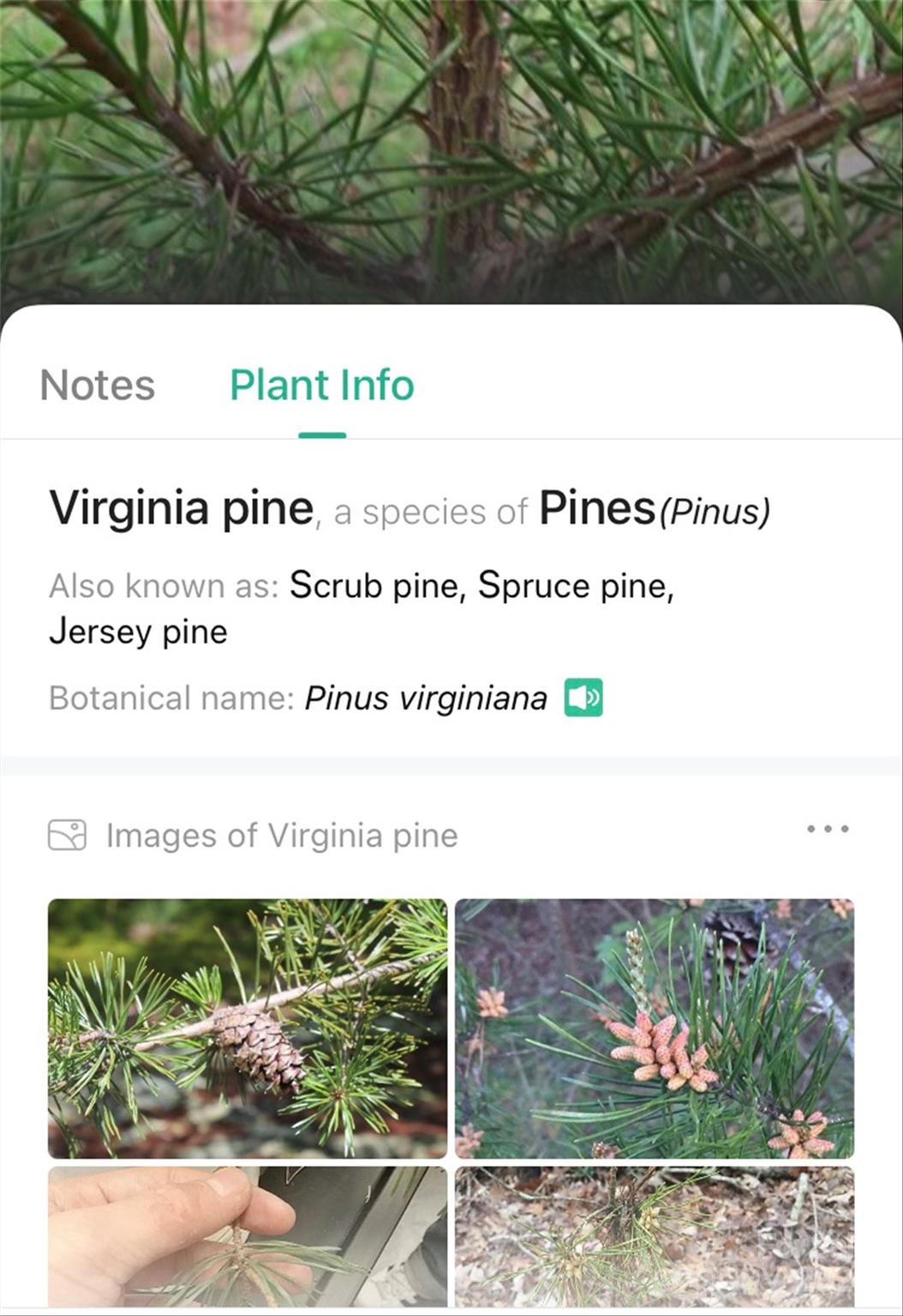Select the Plant Info tab
The width and height of the screenshot is (903, 1316).
click(322, 386)
